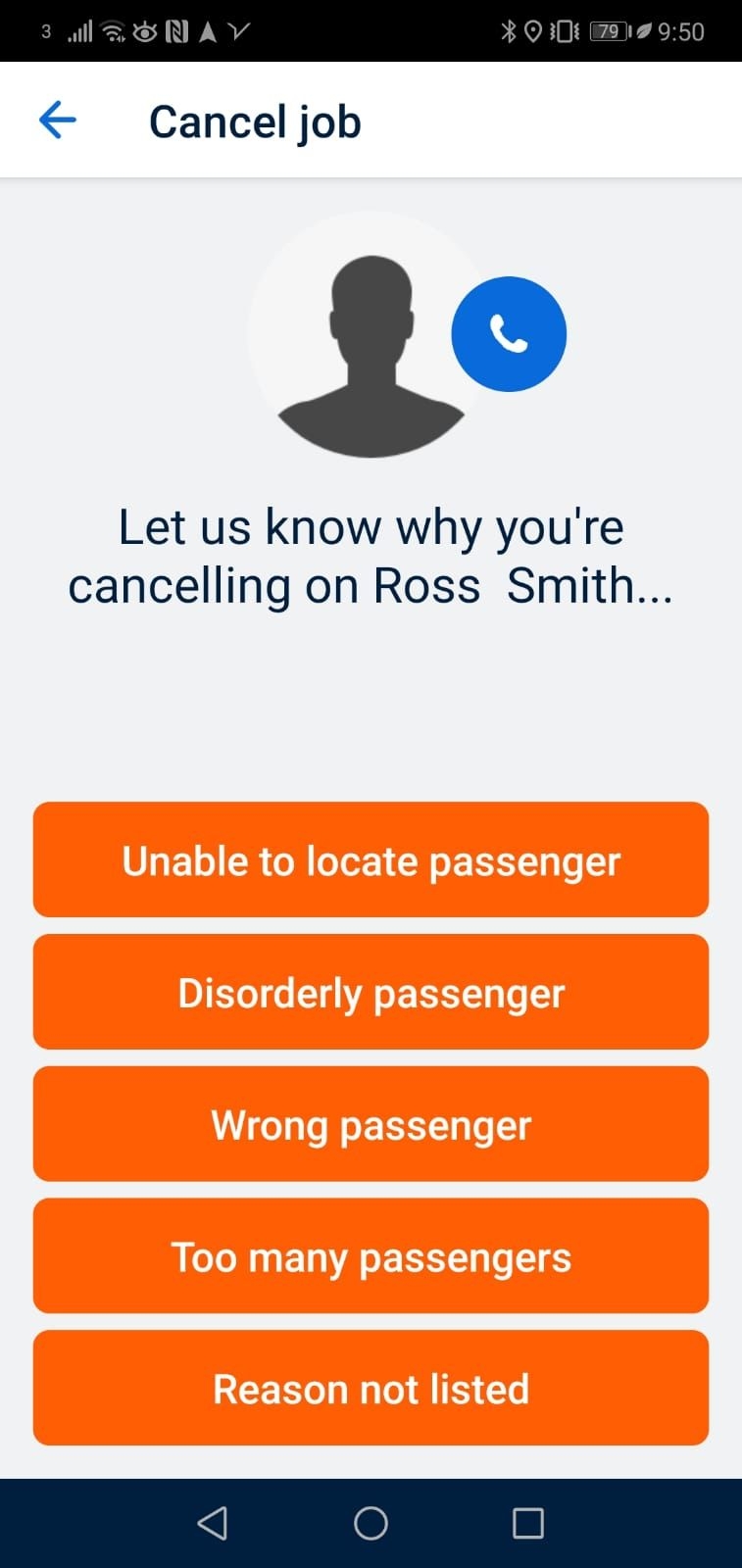The height and width of the screenshot is (1568, 742).
Task: Tap the system home button
Action: tap(371, 1523)
